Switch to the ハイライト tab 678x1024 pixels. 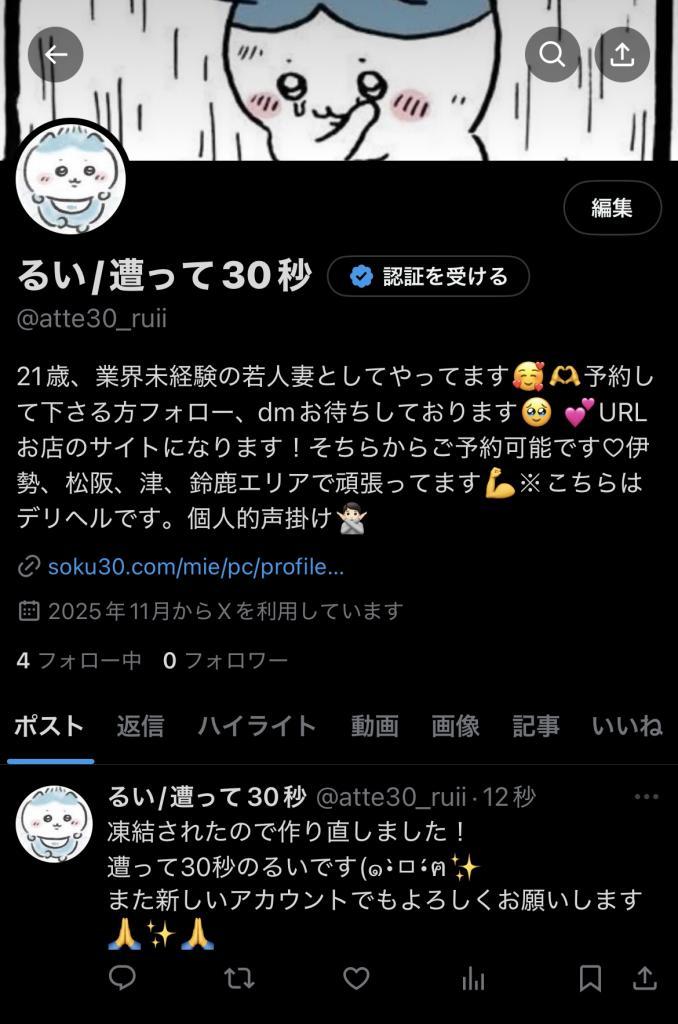tap(256, 726)
